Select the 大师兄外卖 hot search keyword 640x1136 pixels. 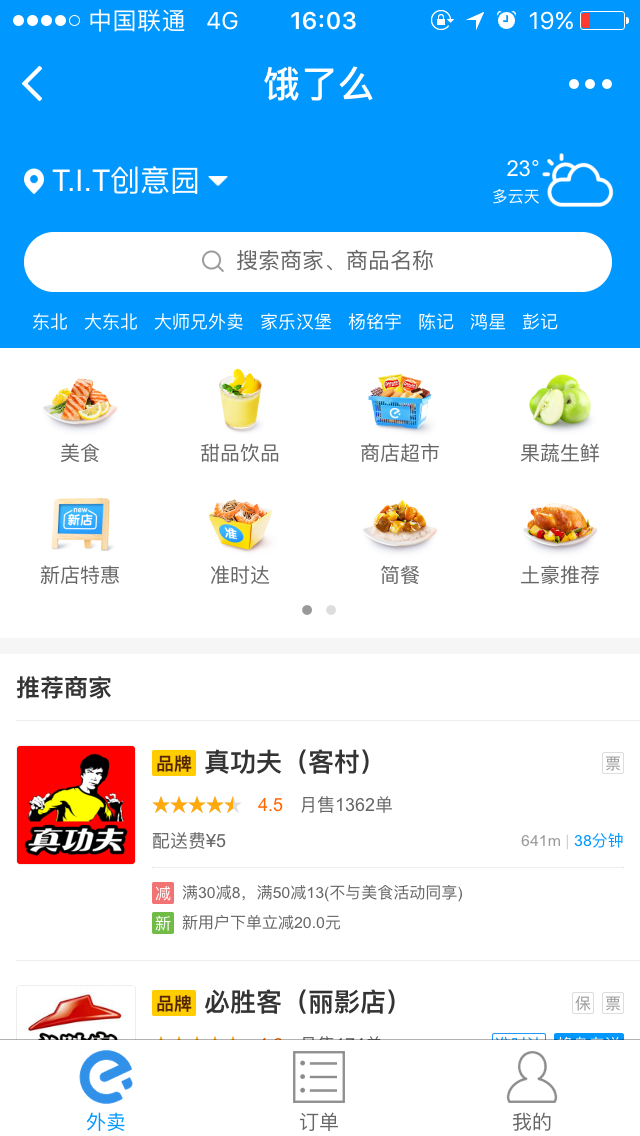(199, 322)
